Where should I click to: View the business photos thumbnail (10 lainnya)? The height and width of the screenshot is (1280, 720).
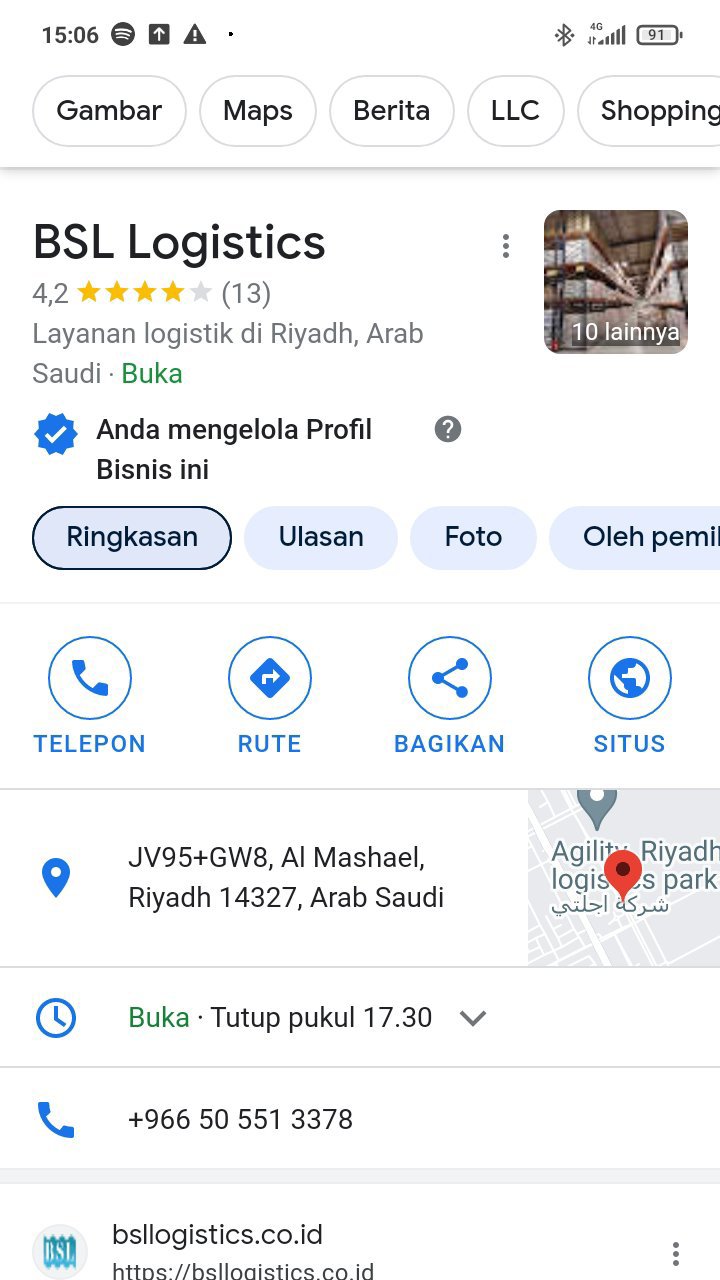[x=616, y=282]
